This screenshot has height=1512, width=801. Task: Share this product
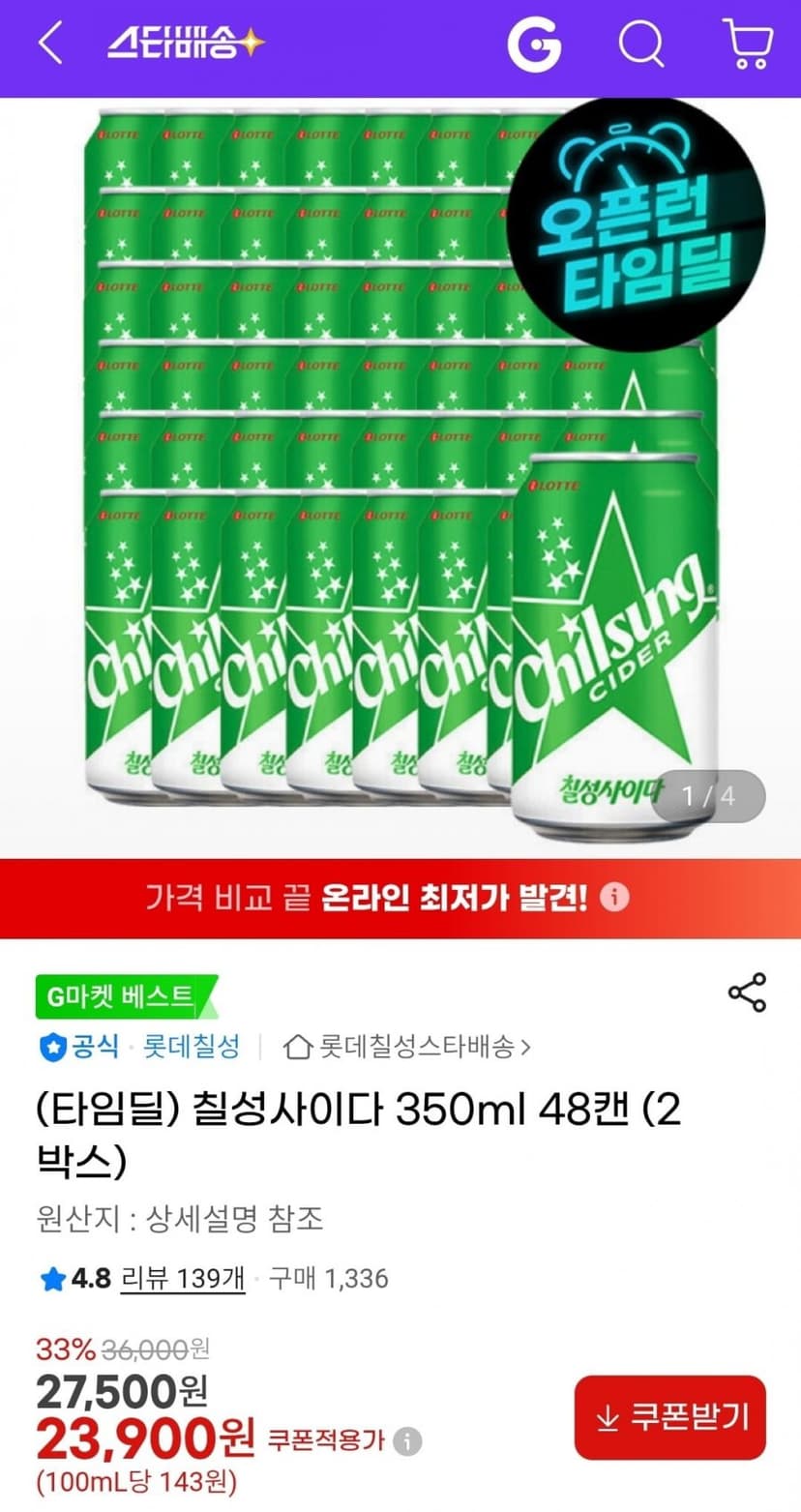[747, 993]
